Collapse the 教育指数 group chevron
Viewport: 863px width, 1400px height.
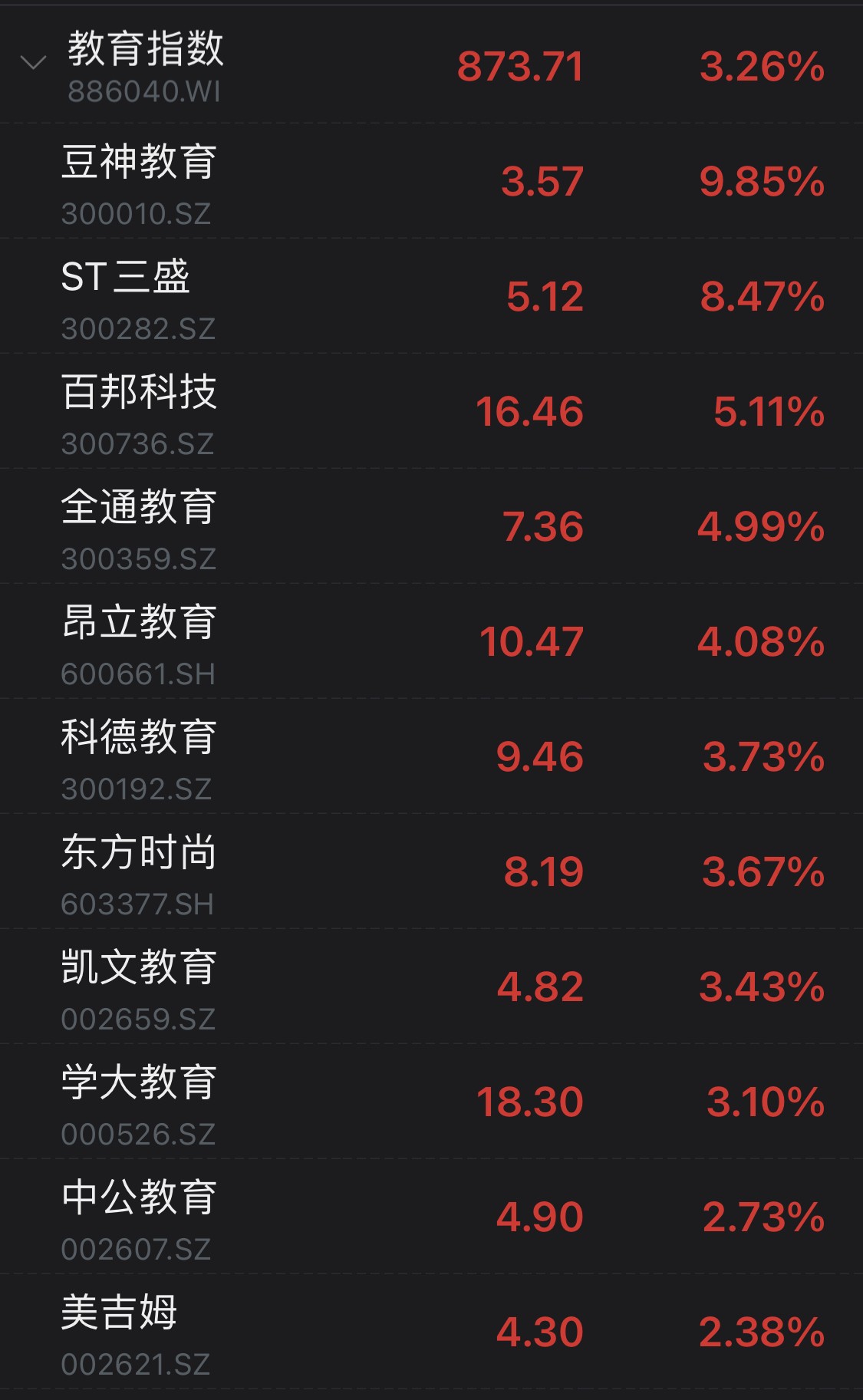[x=33, y=63]
